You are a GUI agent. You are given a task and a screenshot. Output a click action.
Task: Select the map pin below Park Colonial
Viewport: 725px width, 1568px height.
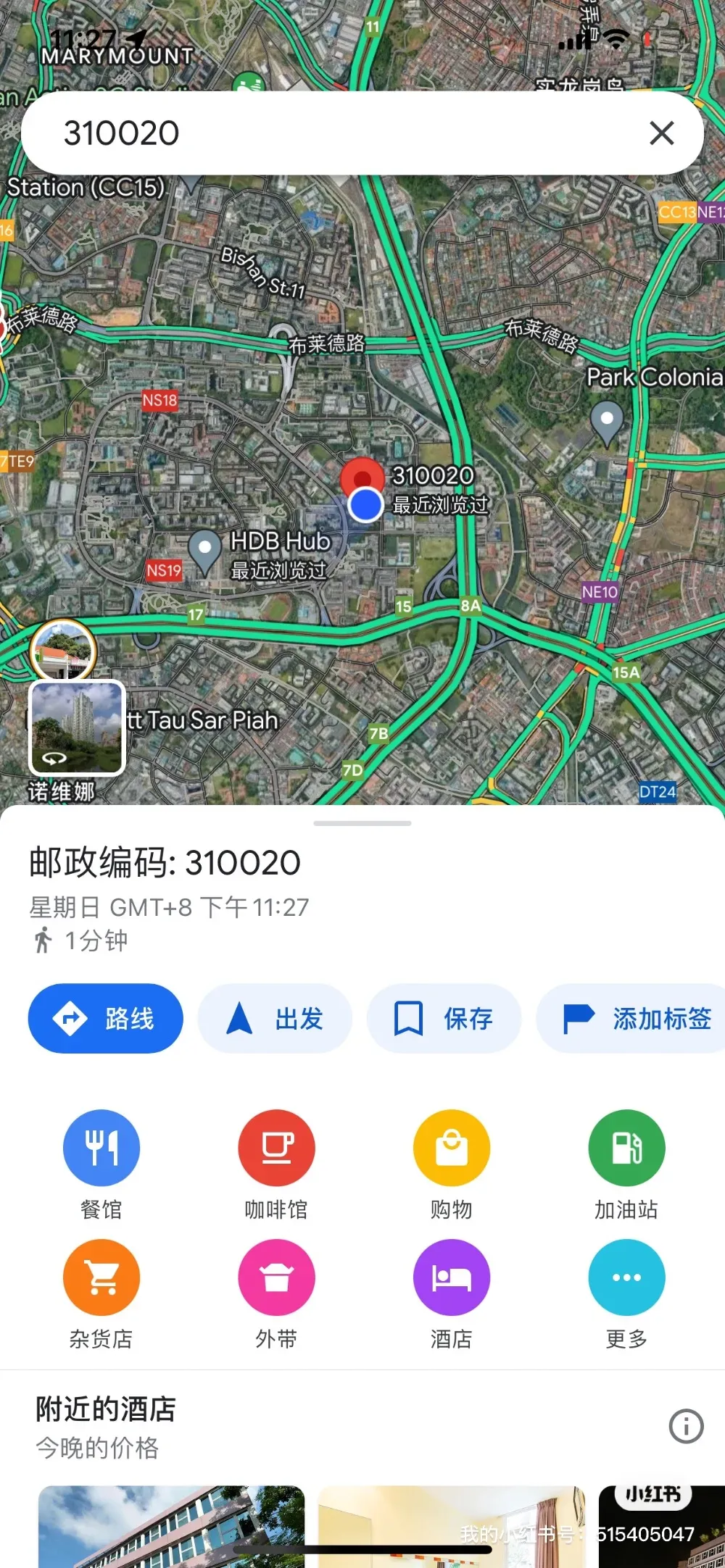coord(607,424)
